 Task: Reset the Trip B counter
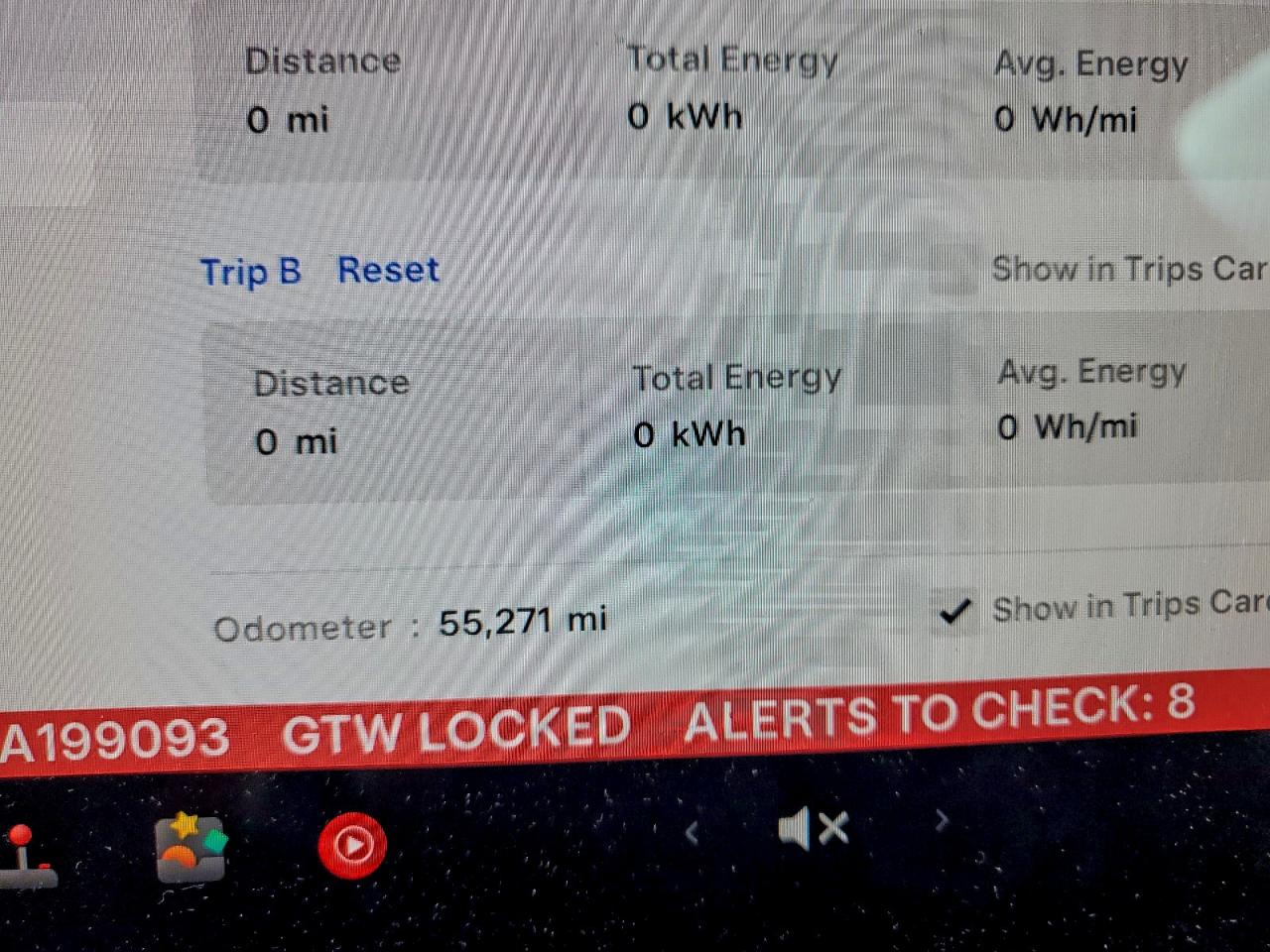(388, 270)
